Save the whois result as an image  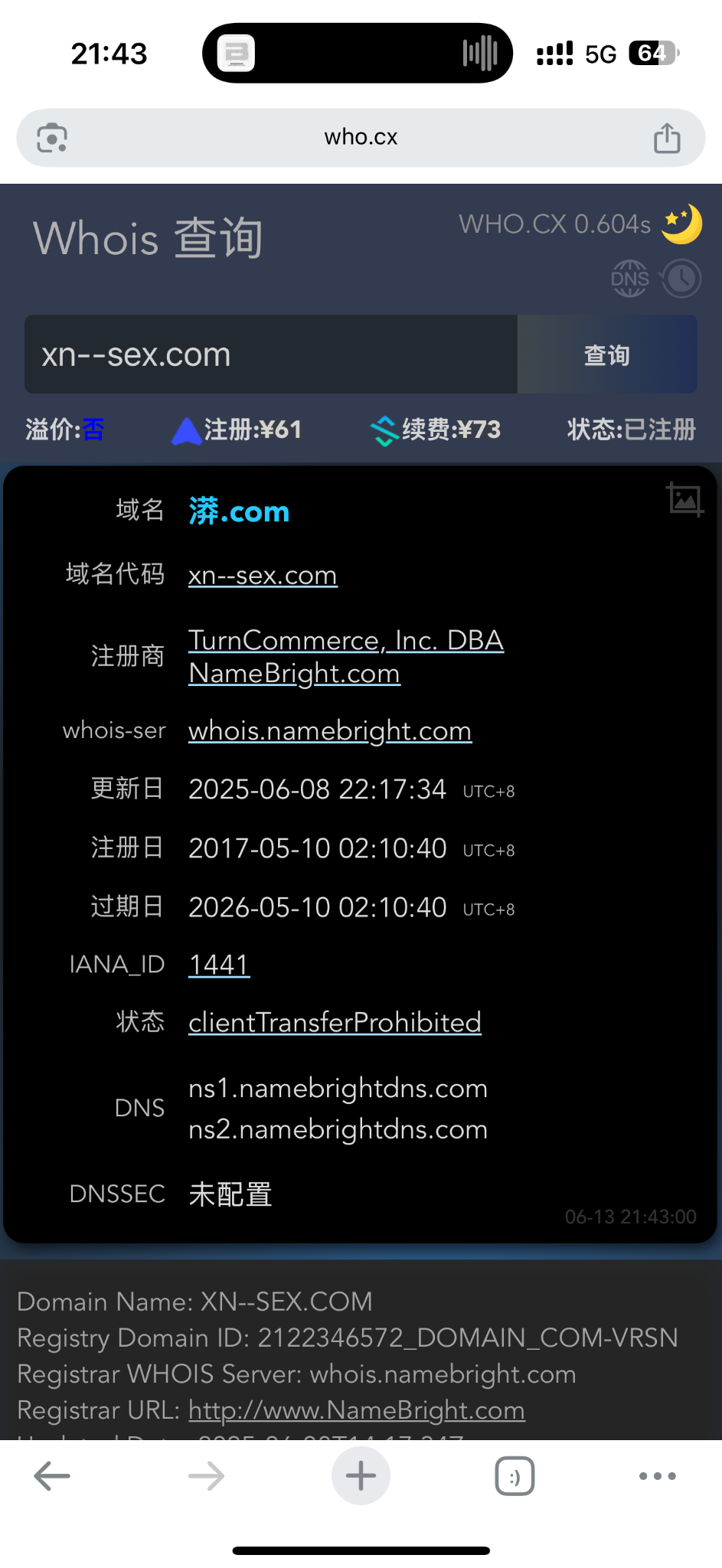[x=684, y=499]
